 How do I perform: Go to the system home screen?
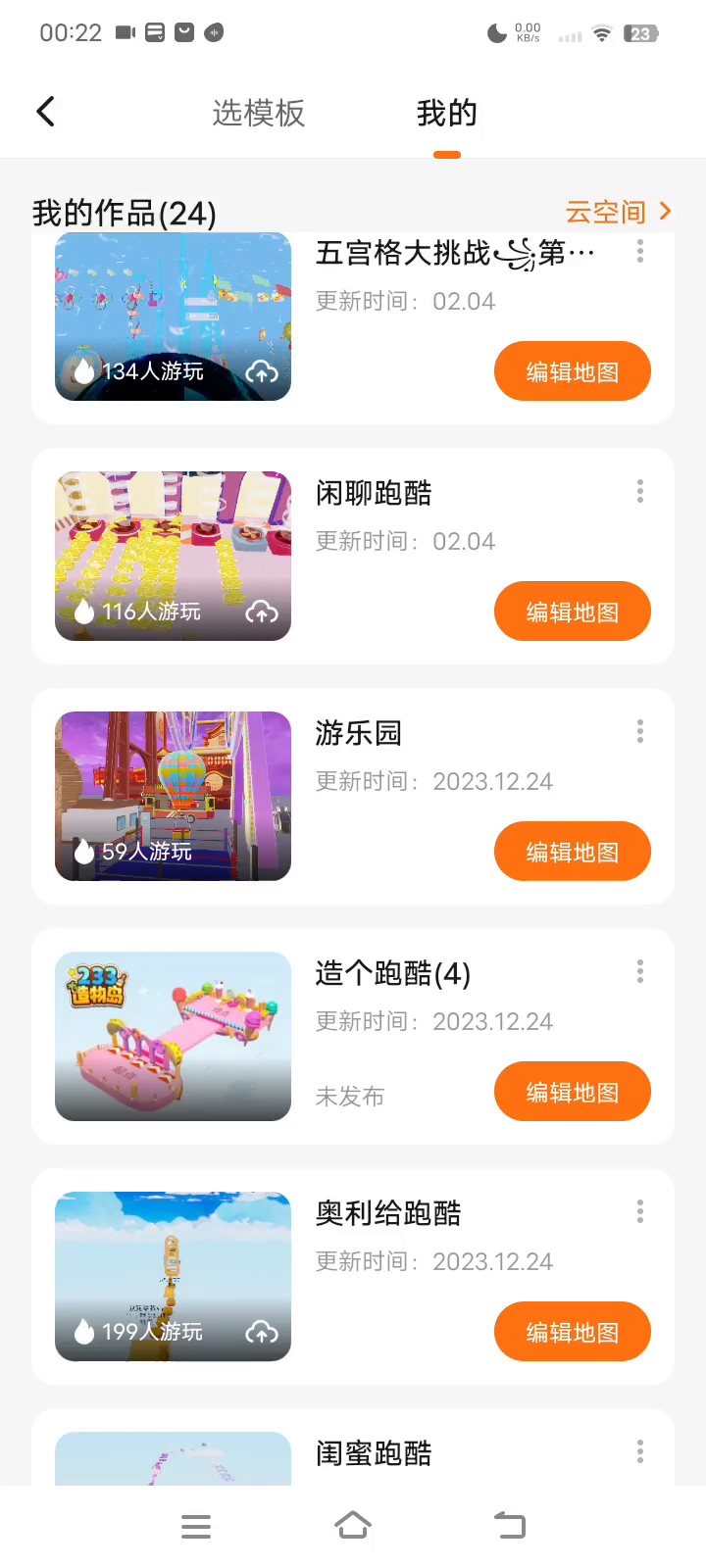coord(353,1526)
